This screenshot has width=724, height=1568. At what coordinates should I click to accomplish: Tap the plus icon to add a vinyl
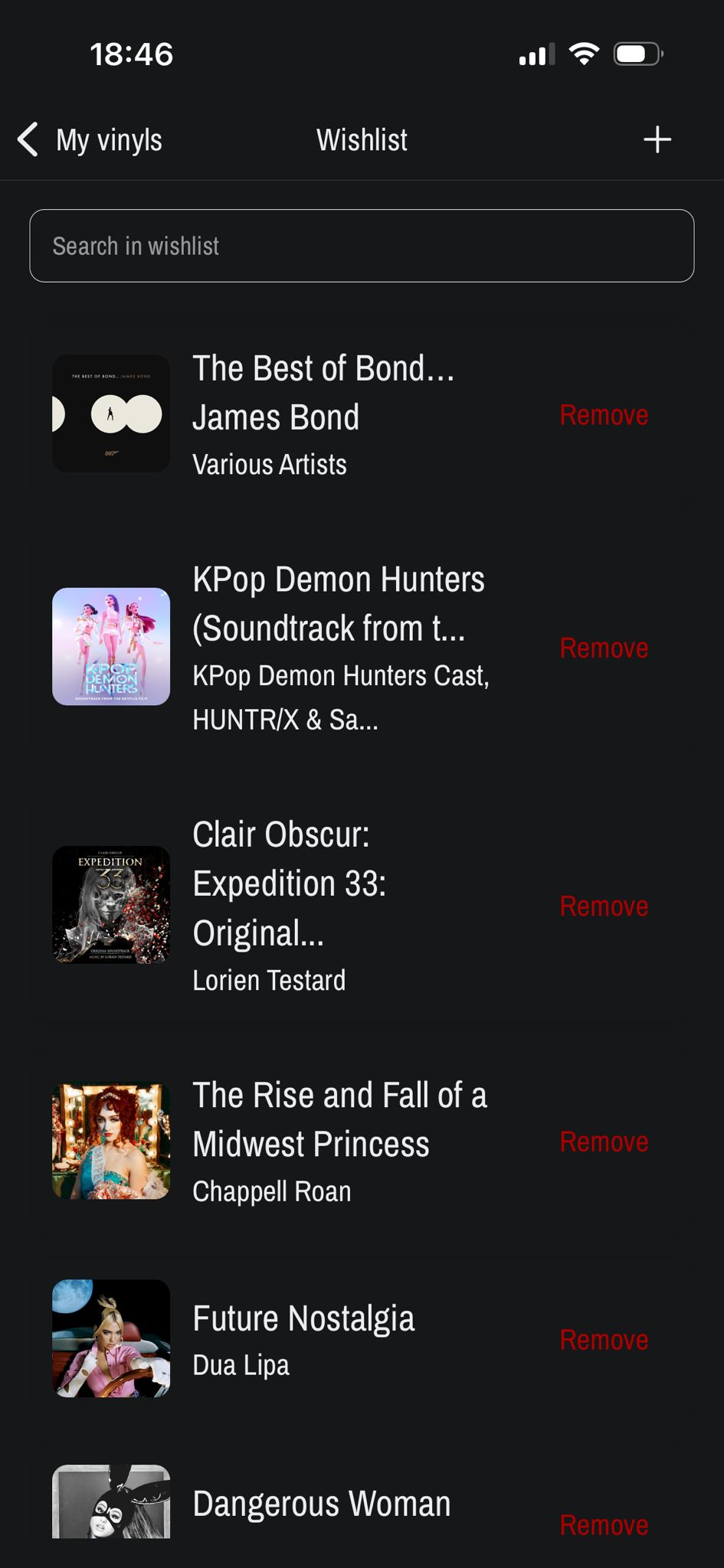coord(657,139)
